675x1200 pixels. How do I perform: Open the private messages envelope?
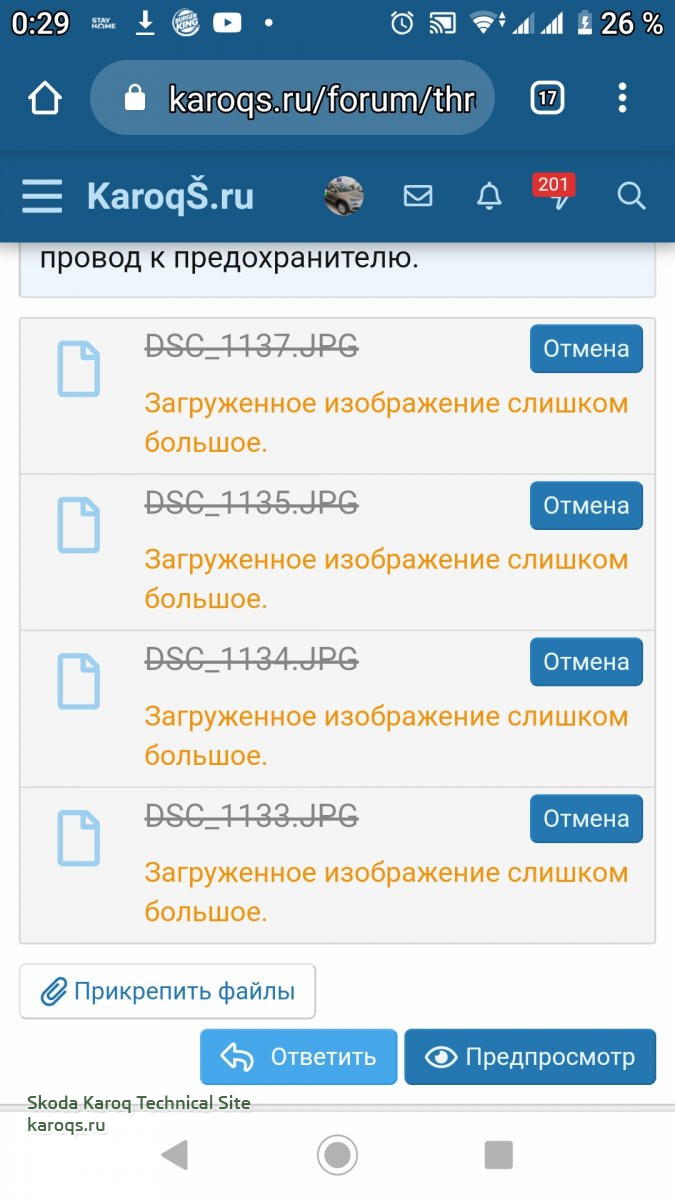[418, 196]
